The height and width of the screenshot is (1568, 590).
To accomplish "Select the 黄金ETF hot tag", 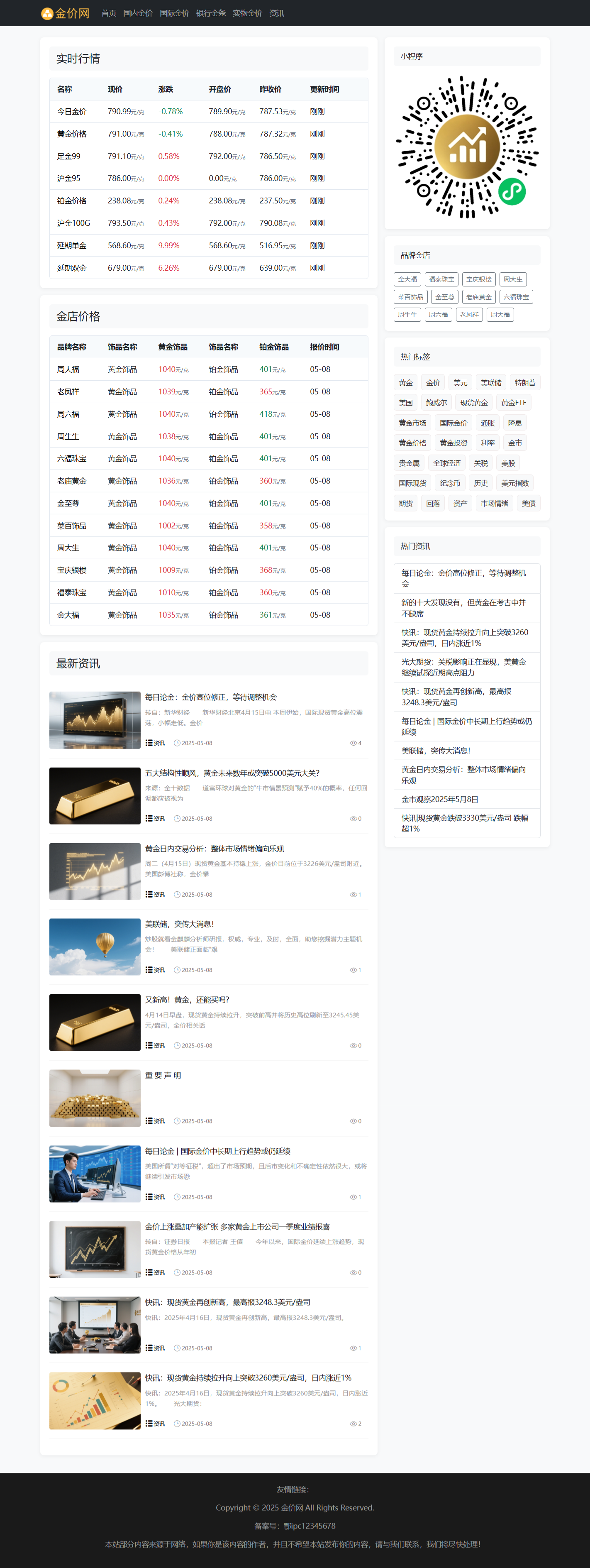I will pos(513,403).
